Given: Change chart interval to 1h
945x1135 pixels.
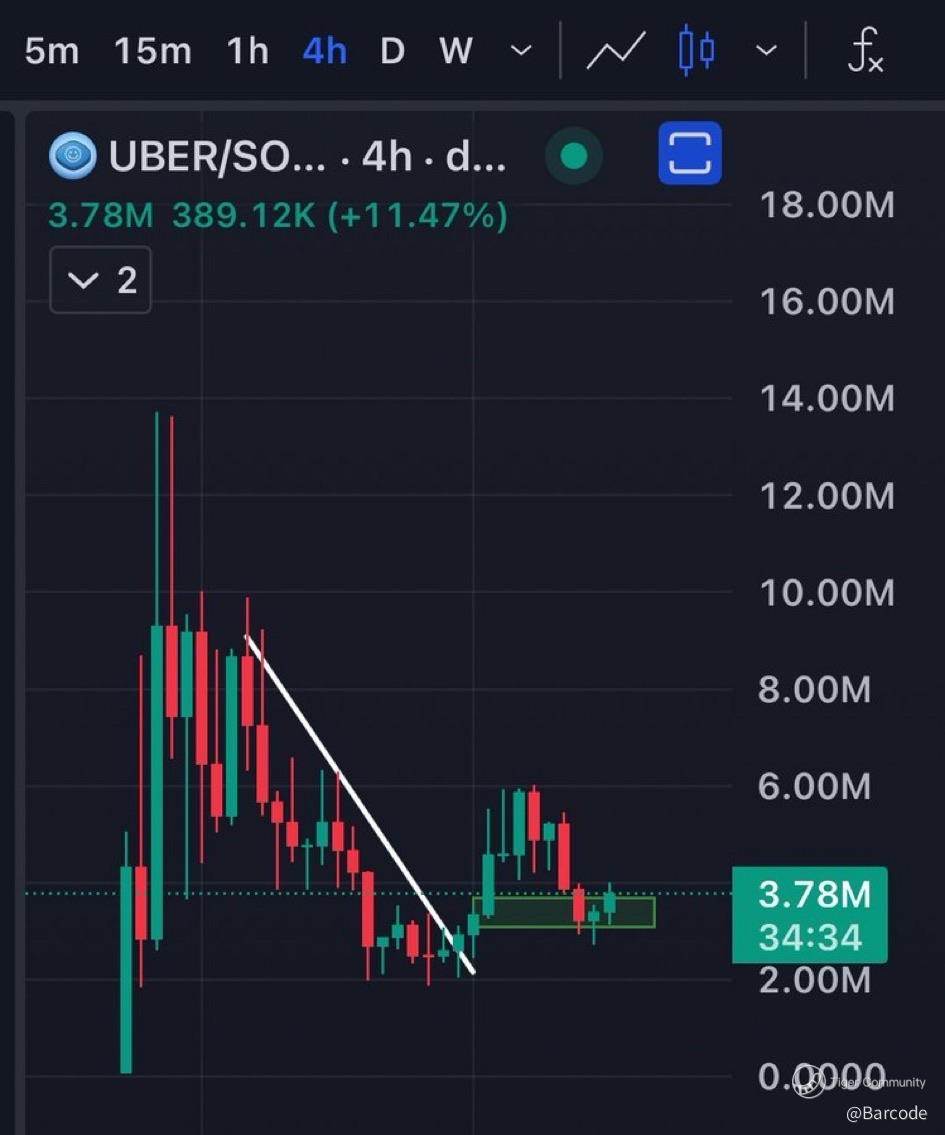Looking at the screenshot, I should [247, 51].
